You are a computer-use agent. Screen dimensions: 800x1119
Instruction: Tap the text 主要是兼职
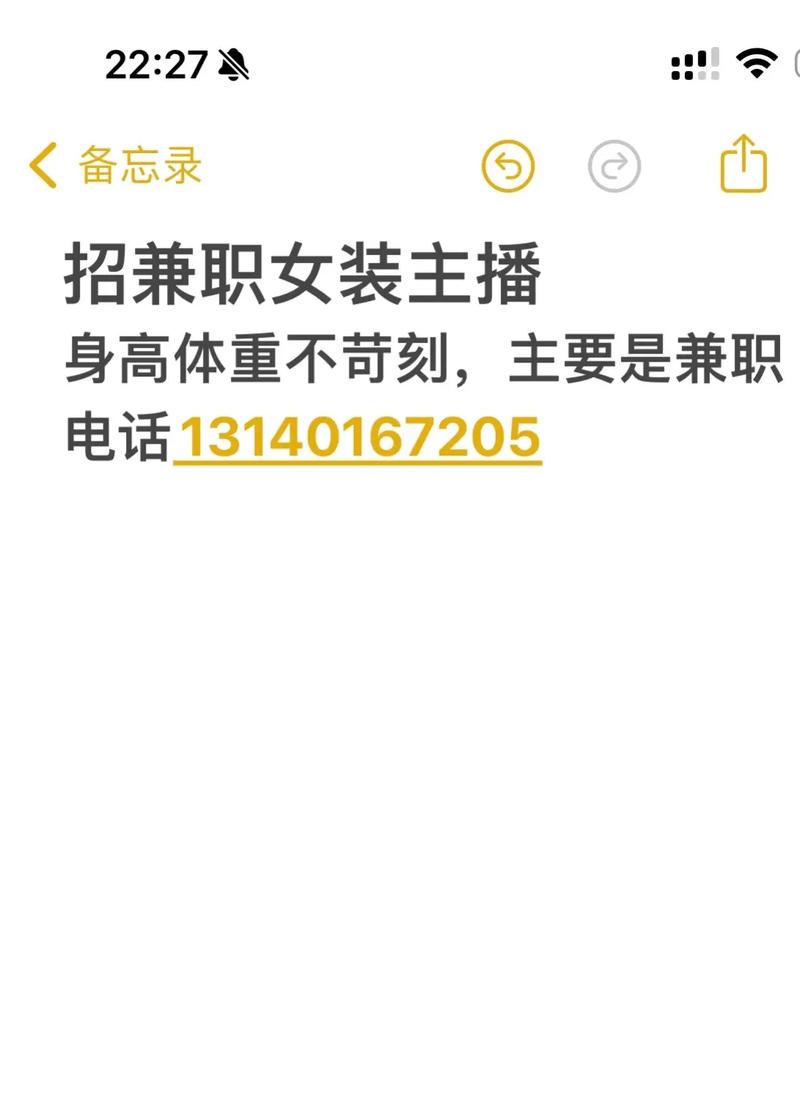650,360
